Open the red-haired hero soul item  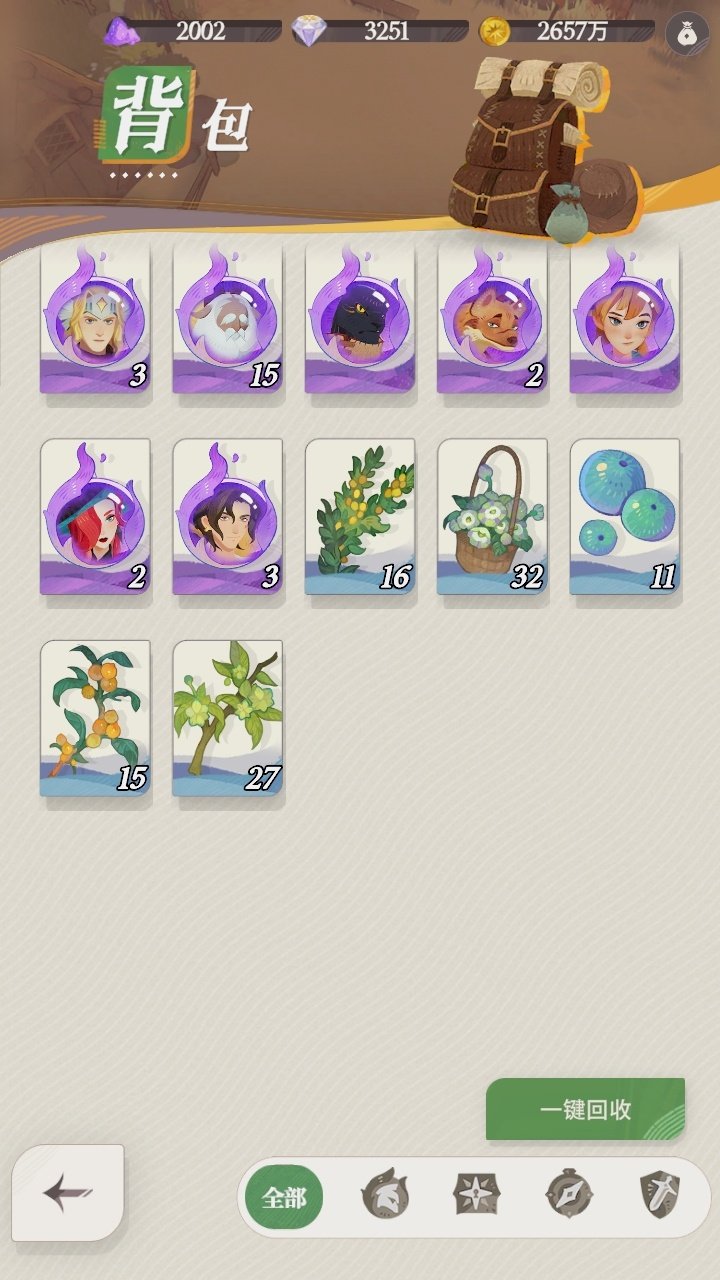(x=95, y=516)
